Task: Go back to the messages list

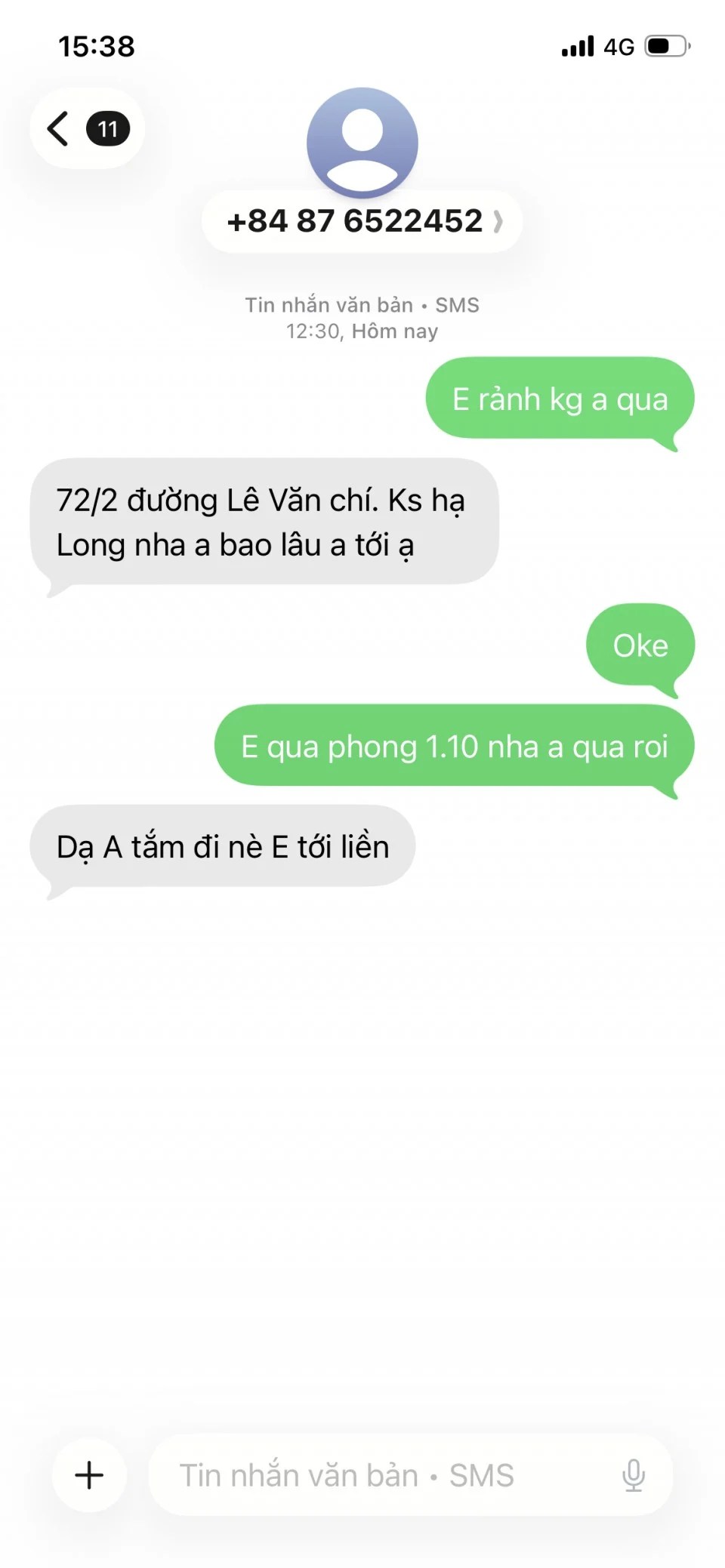Action: pyautogui.click(x=85, y=128)
